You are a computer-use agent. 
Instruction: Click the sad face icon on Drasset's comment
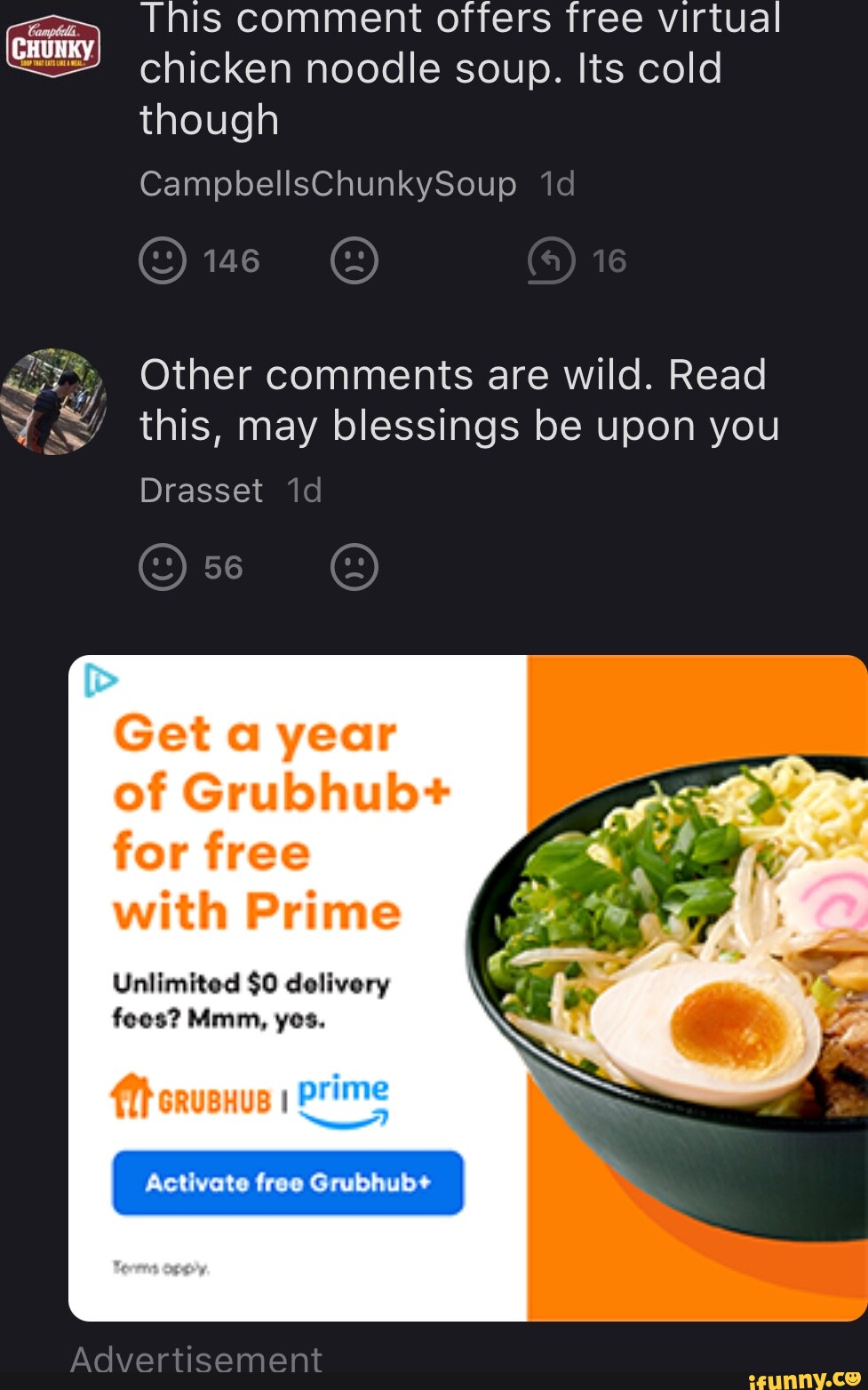(x=354, y=566)
